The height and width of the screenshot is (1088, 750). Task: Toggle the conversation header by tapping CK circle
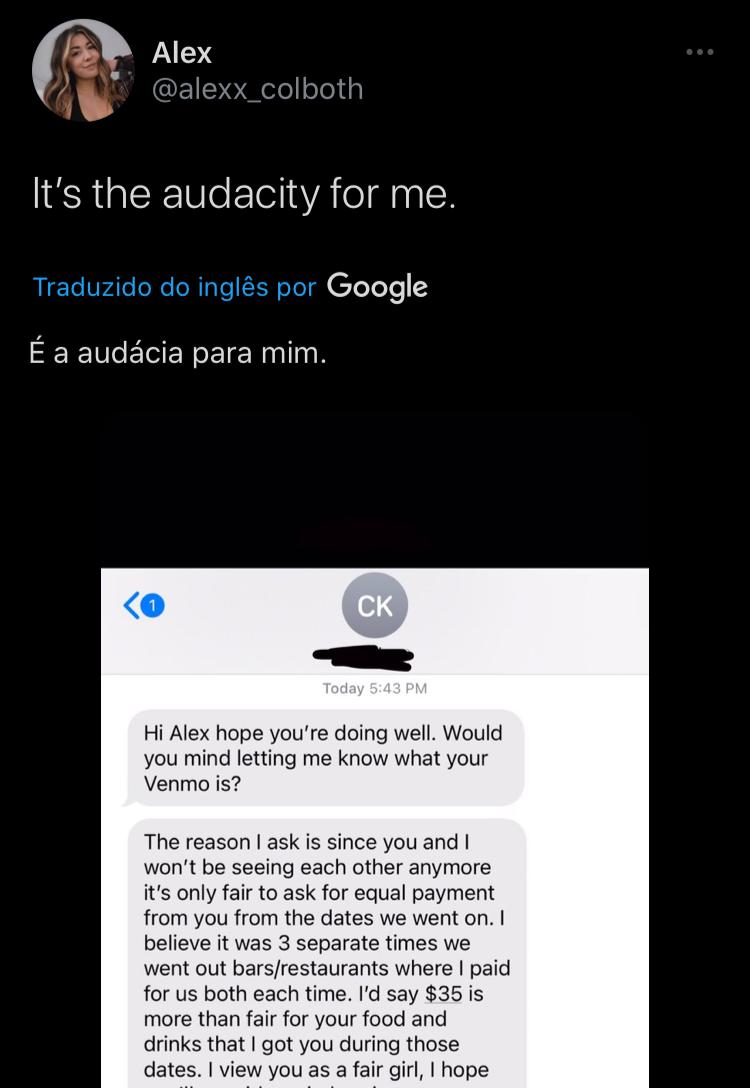(375, 605)
